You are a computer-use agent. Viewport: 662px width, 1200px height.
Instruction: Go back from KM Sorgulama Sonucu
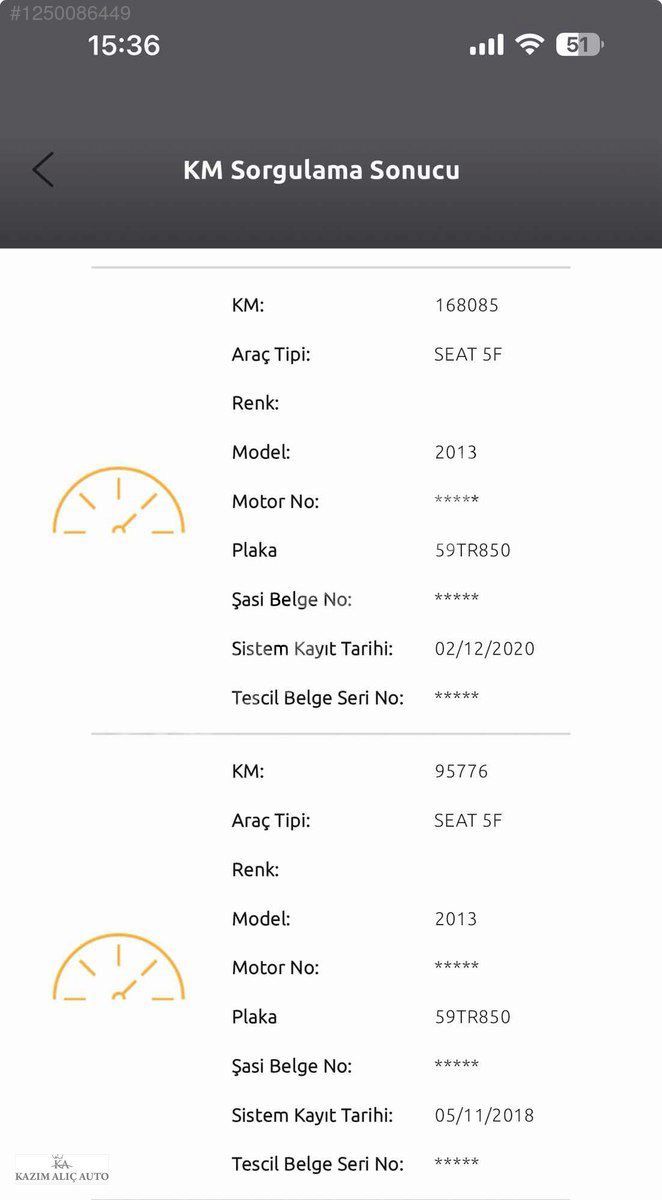(x=43, y=170)
